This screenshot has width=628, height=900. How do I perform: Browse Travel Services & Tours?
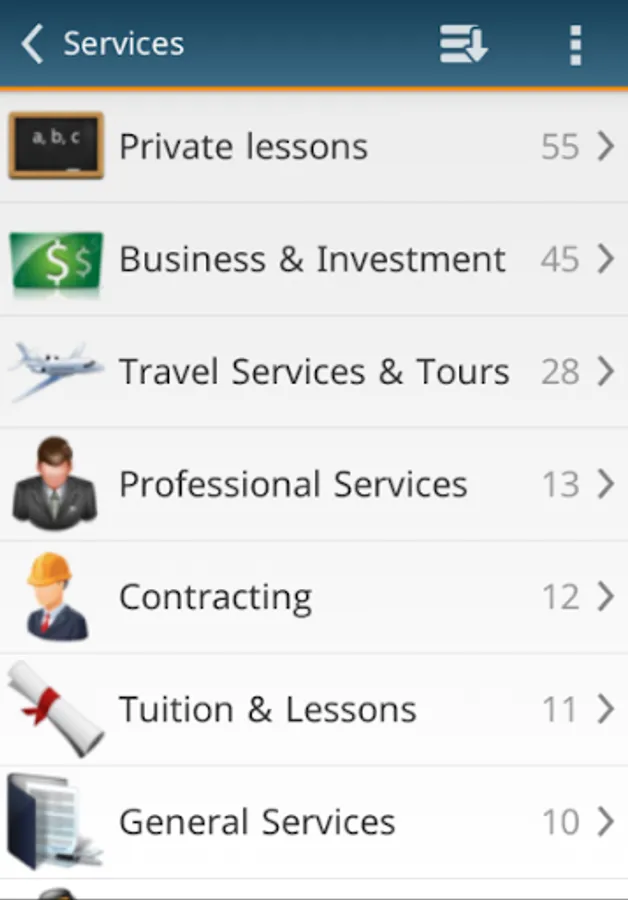point(314,372)
